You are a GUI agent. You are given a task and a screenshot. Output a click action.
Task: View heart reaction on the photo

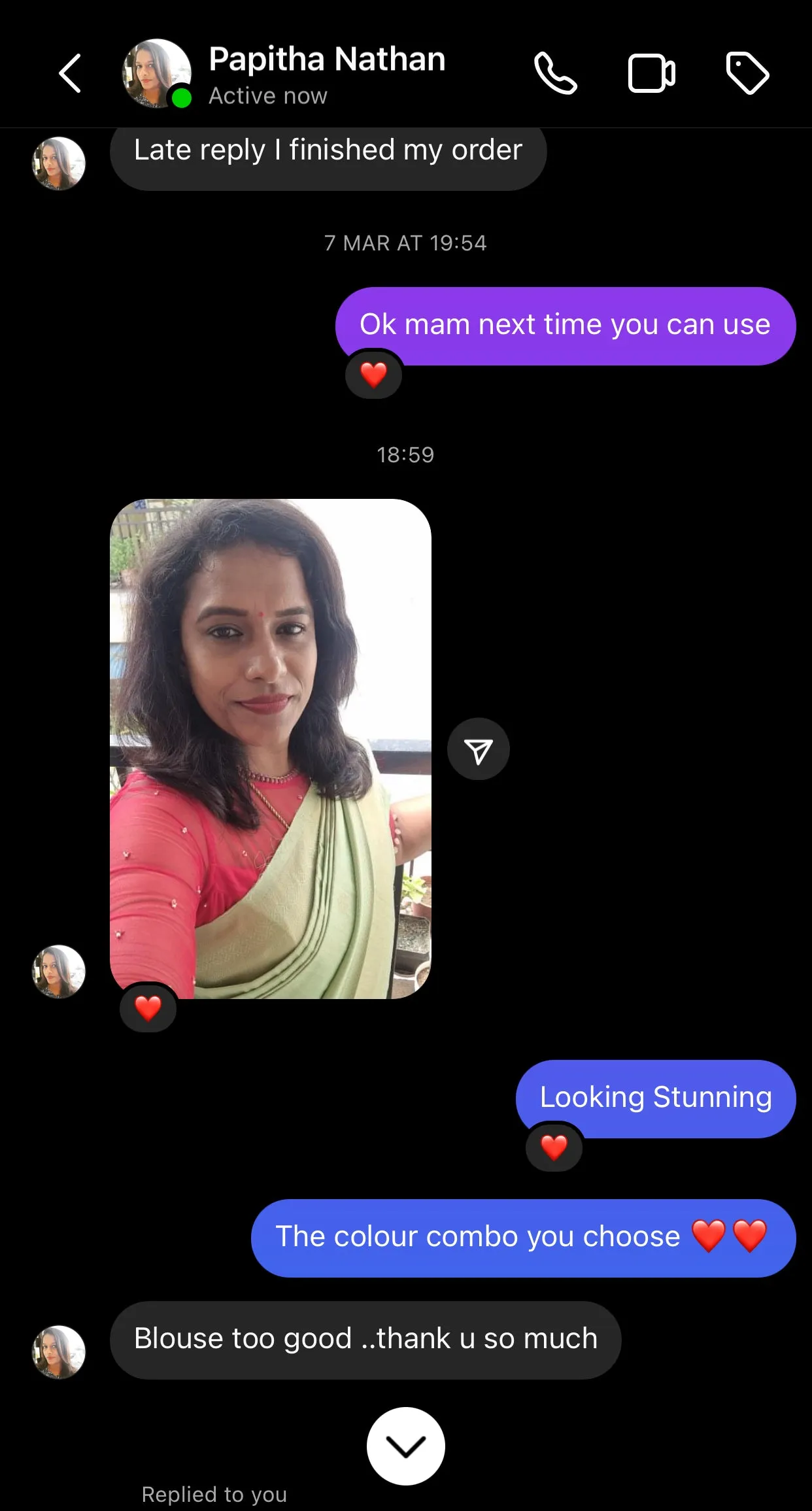(x=148, y=1008)
